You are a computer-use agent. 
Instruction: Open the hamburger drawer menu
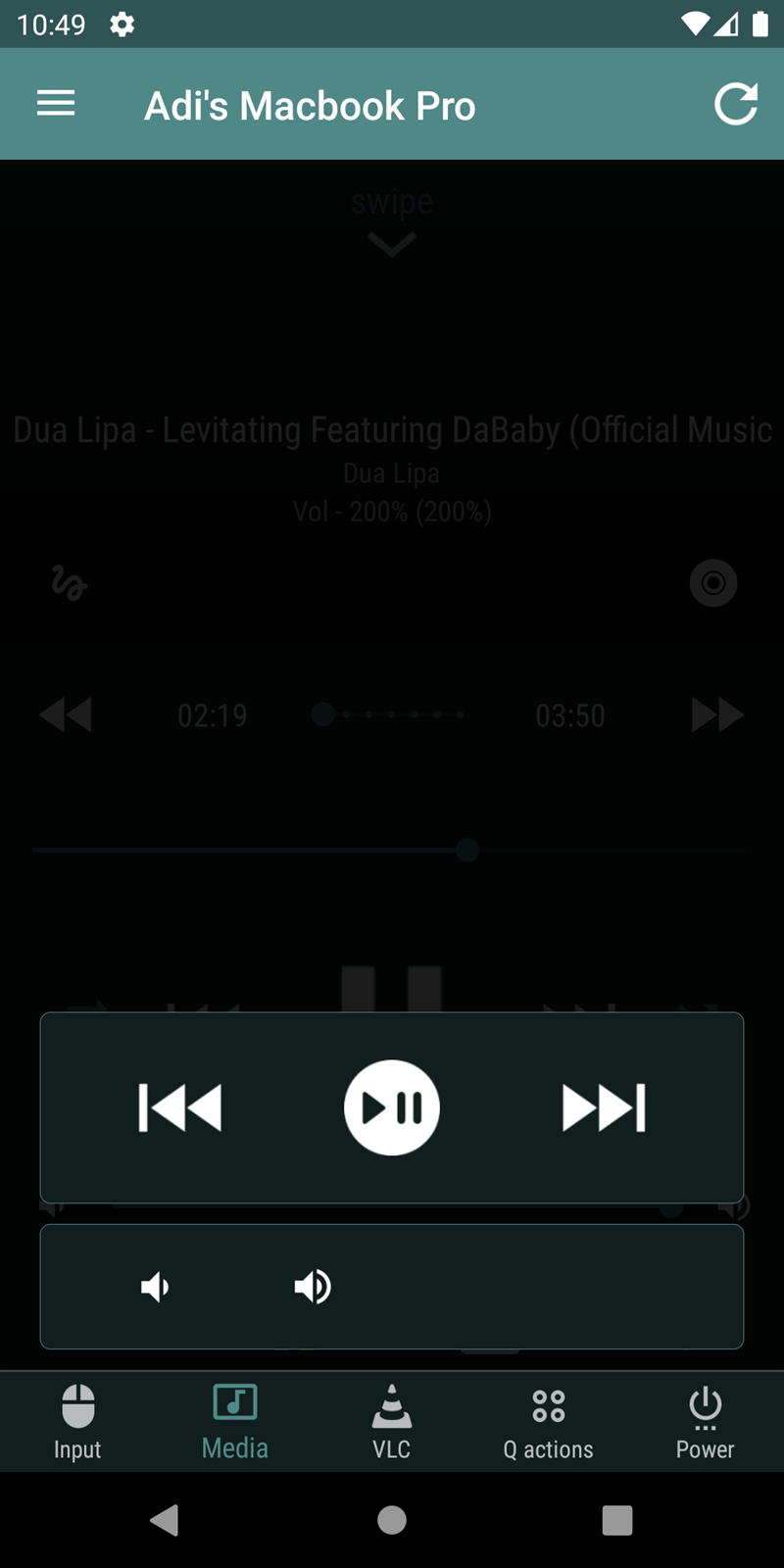coord(56,104)
